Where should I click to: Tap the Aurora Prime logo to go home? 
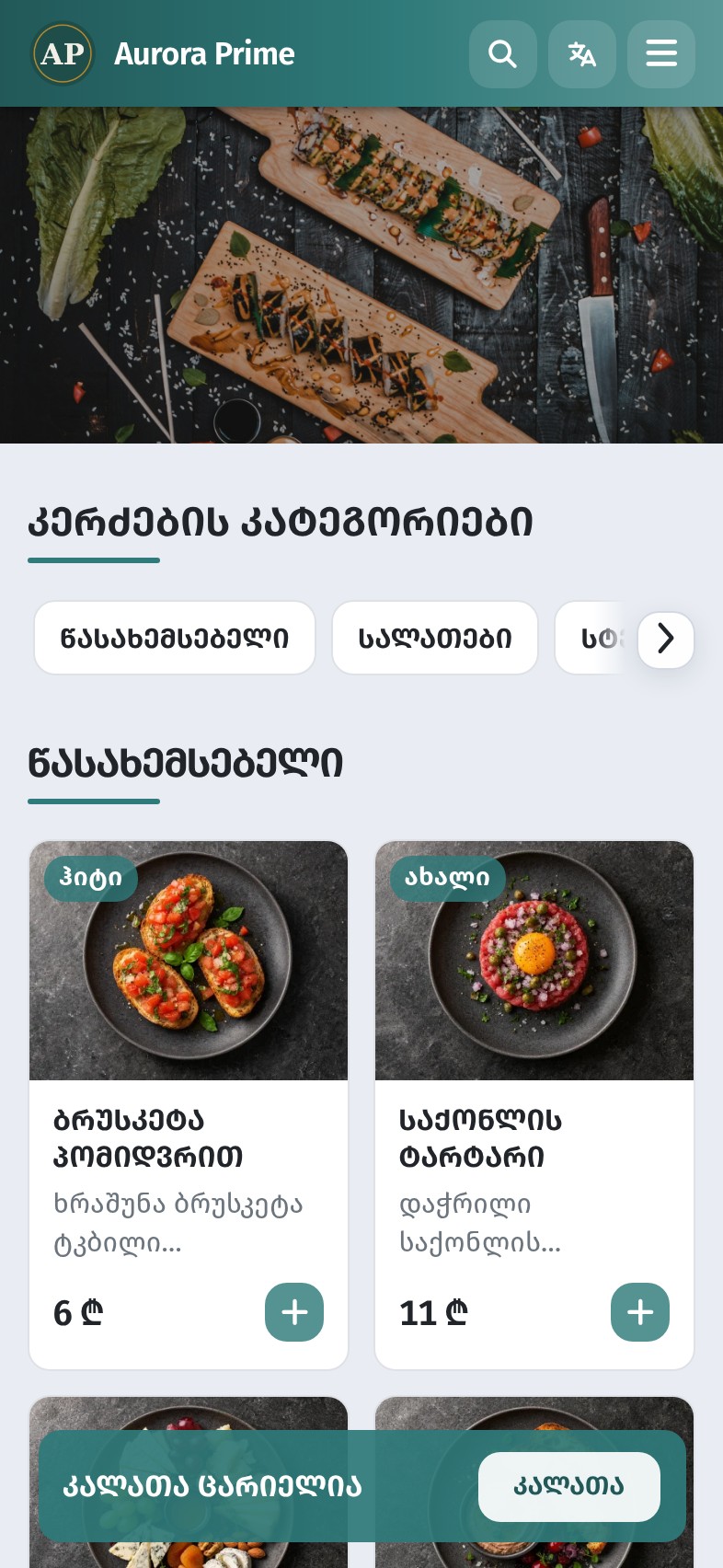63,54
